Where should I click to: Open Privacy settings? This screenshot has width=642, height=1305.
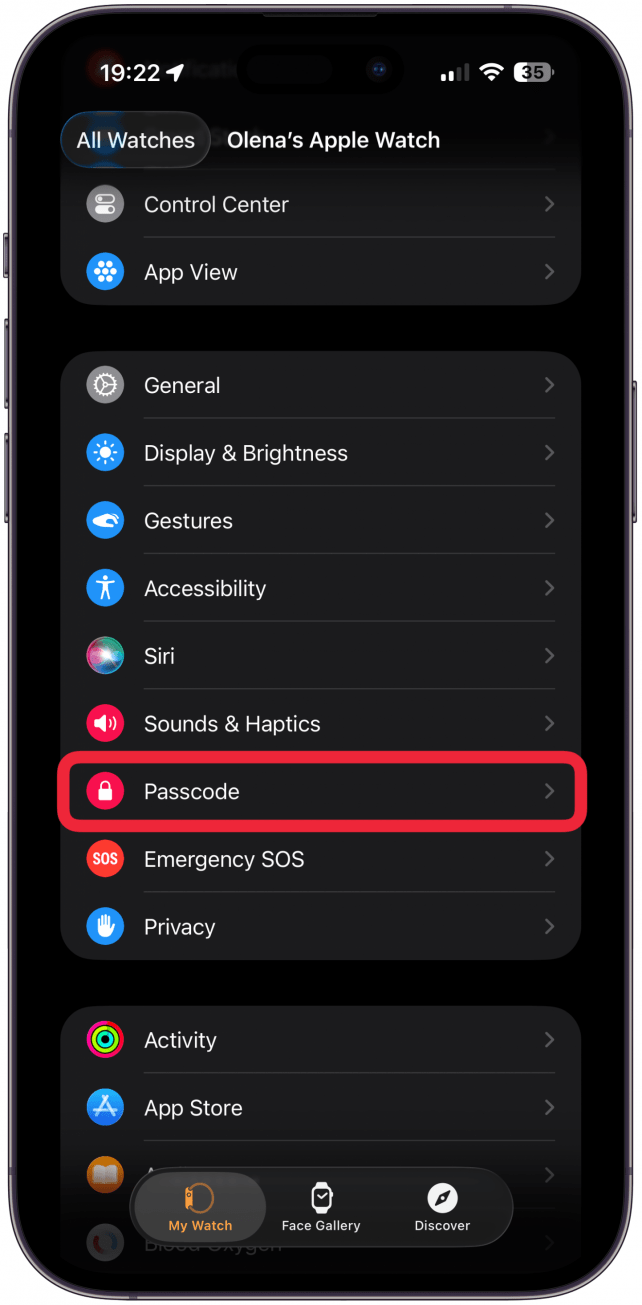coord(320,927)
